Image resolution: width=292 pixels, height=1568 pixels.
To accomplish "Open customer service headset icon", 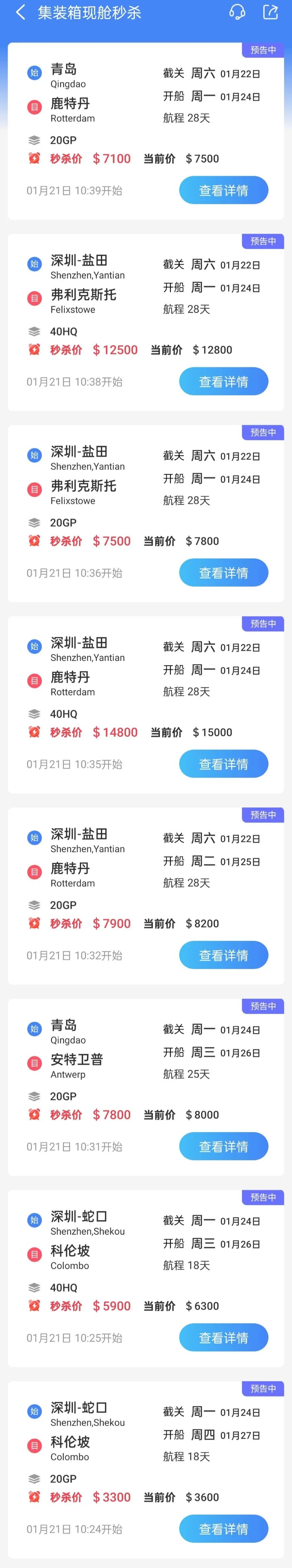I will pyautogui.click(x=237, y=12).
